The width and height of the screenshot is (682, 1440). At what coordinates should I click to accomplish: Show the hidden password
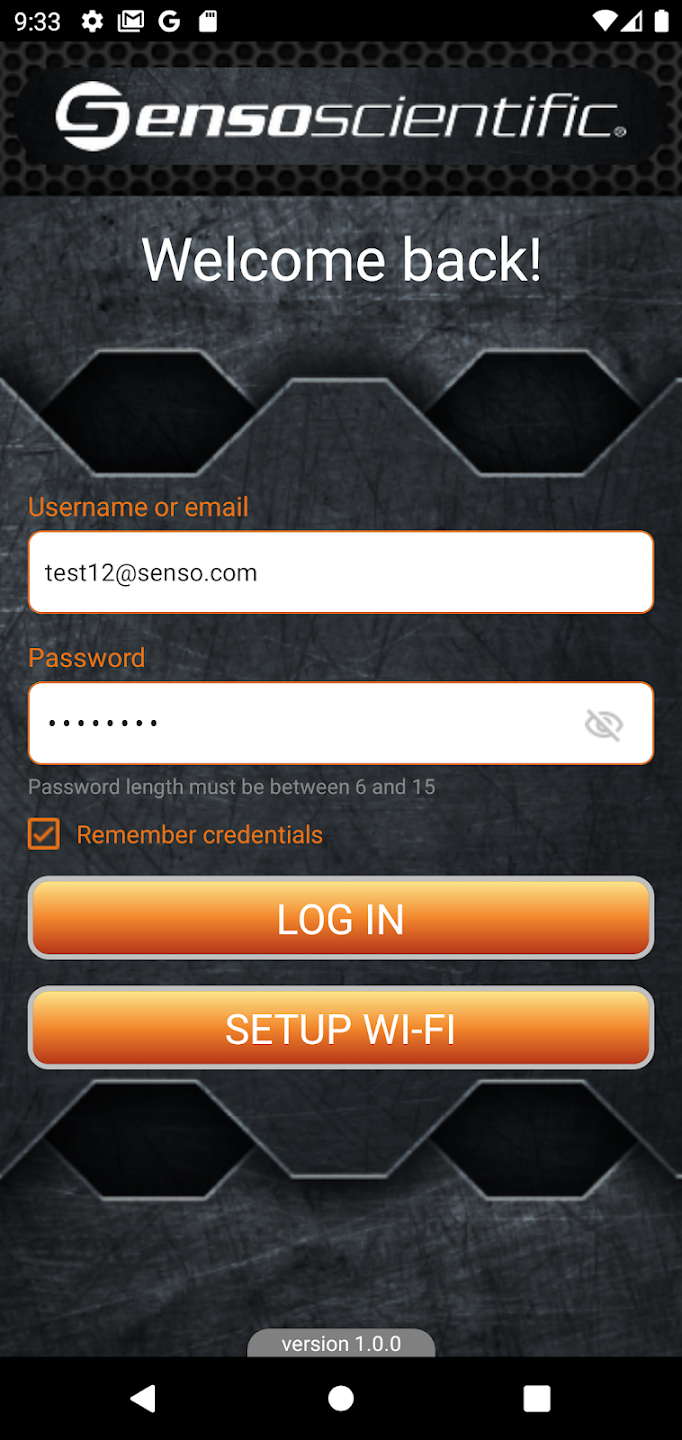(603, 724)
